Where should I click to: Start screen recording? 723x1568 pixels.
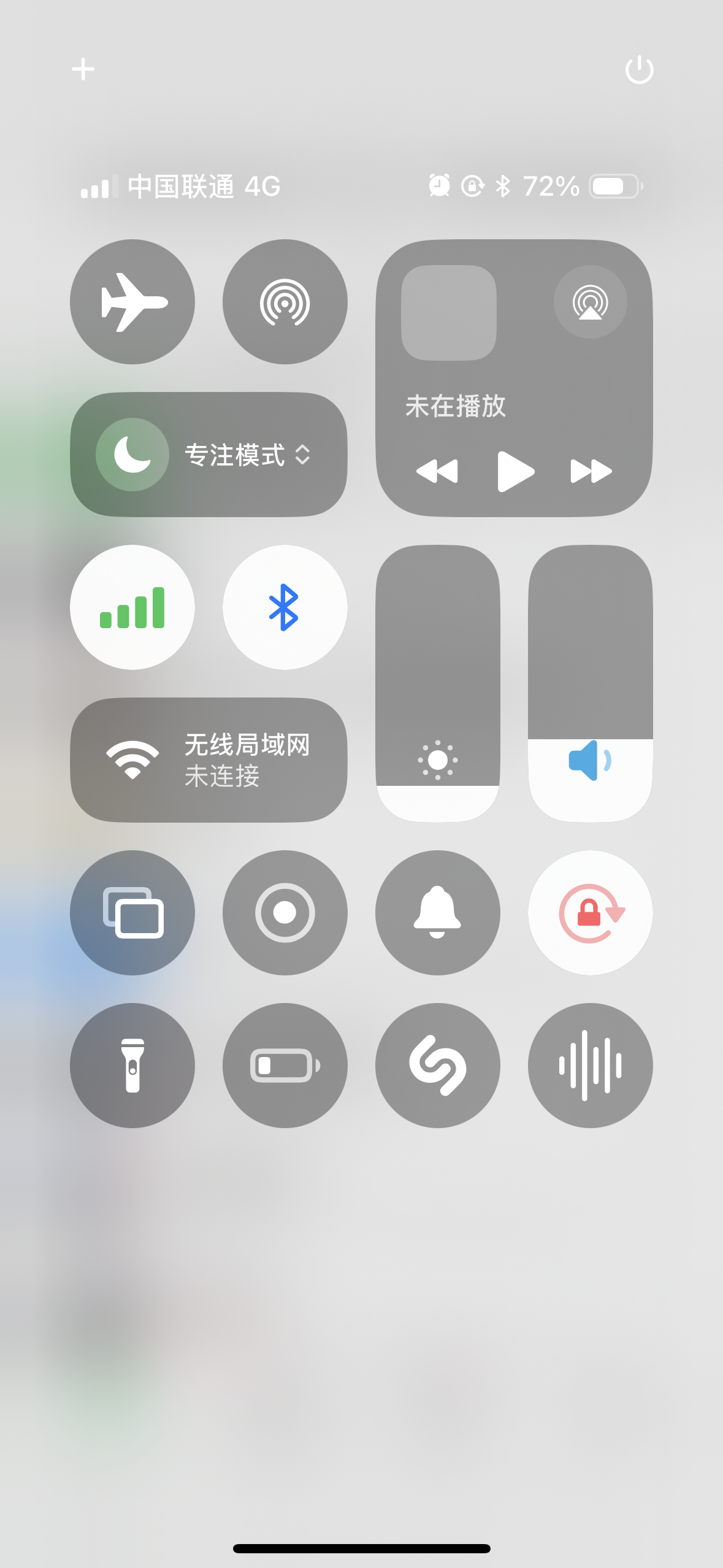pos(285,912)
